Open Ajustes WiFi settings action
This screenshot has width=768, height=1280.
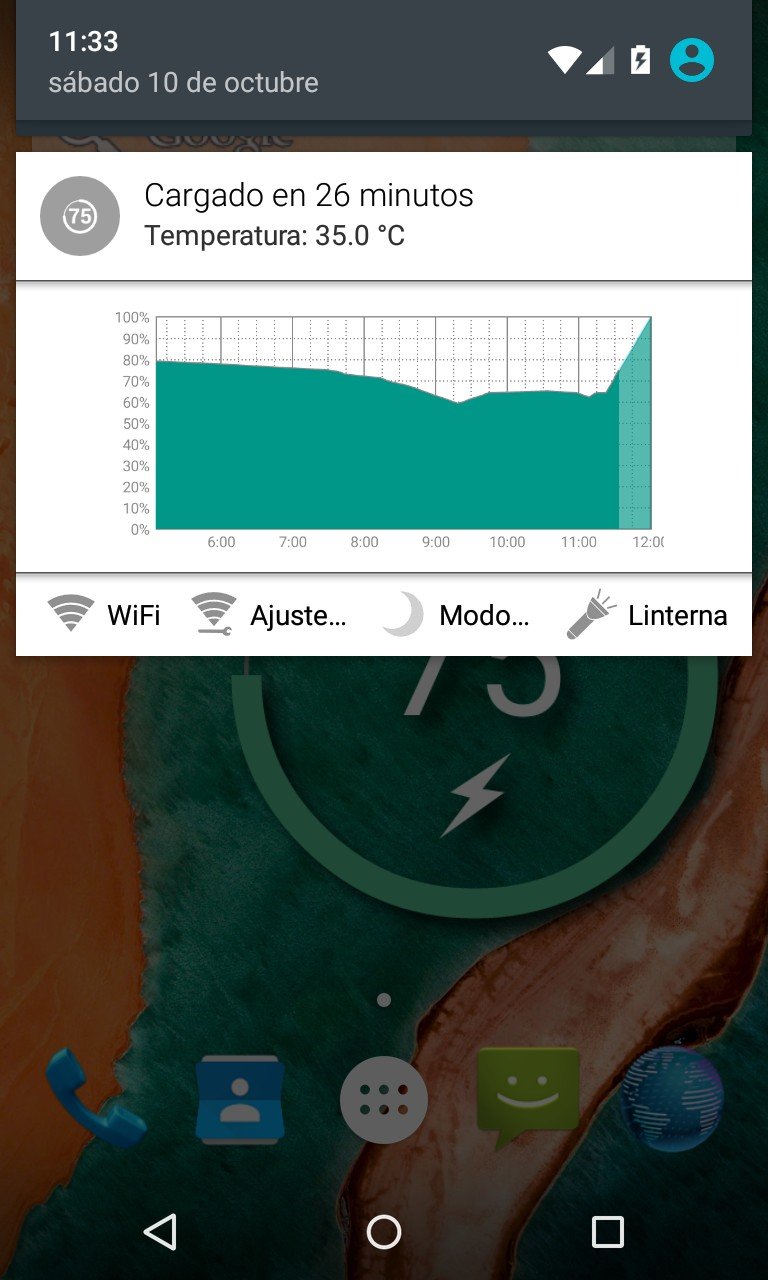pyautogui.click(x=270, y=615)
